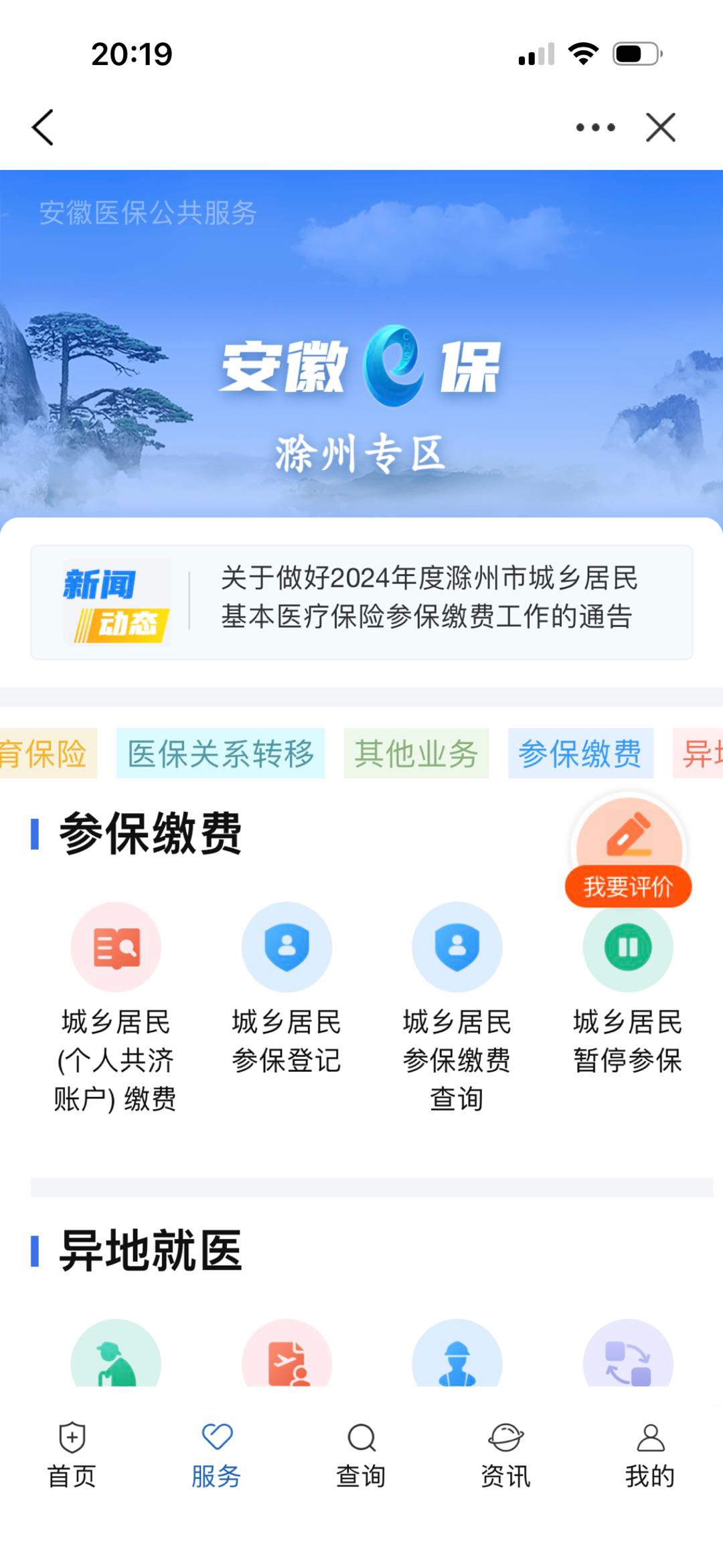Switch to the 服务 tab

coord(216,1455)
